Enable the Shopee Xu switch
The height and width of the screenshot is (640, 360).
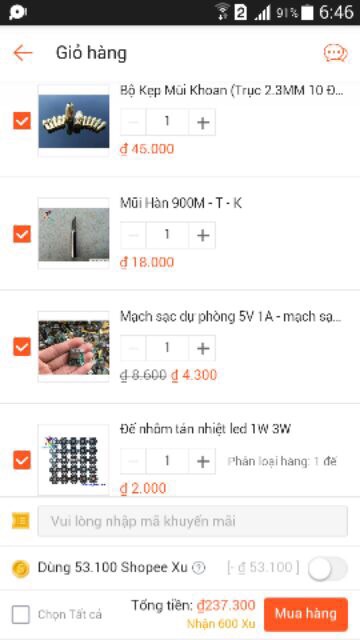(x=327, y=569)
